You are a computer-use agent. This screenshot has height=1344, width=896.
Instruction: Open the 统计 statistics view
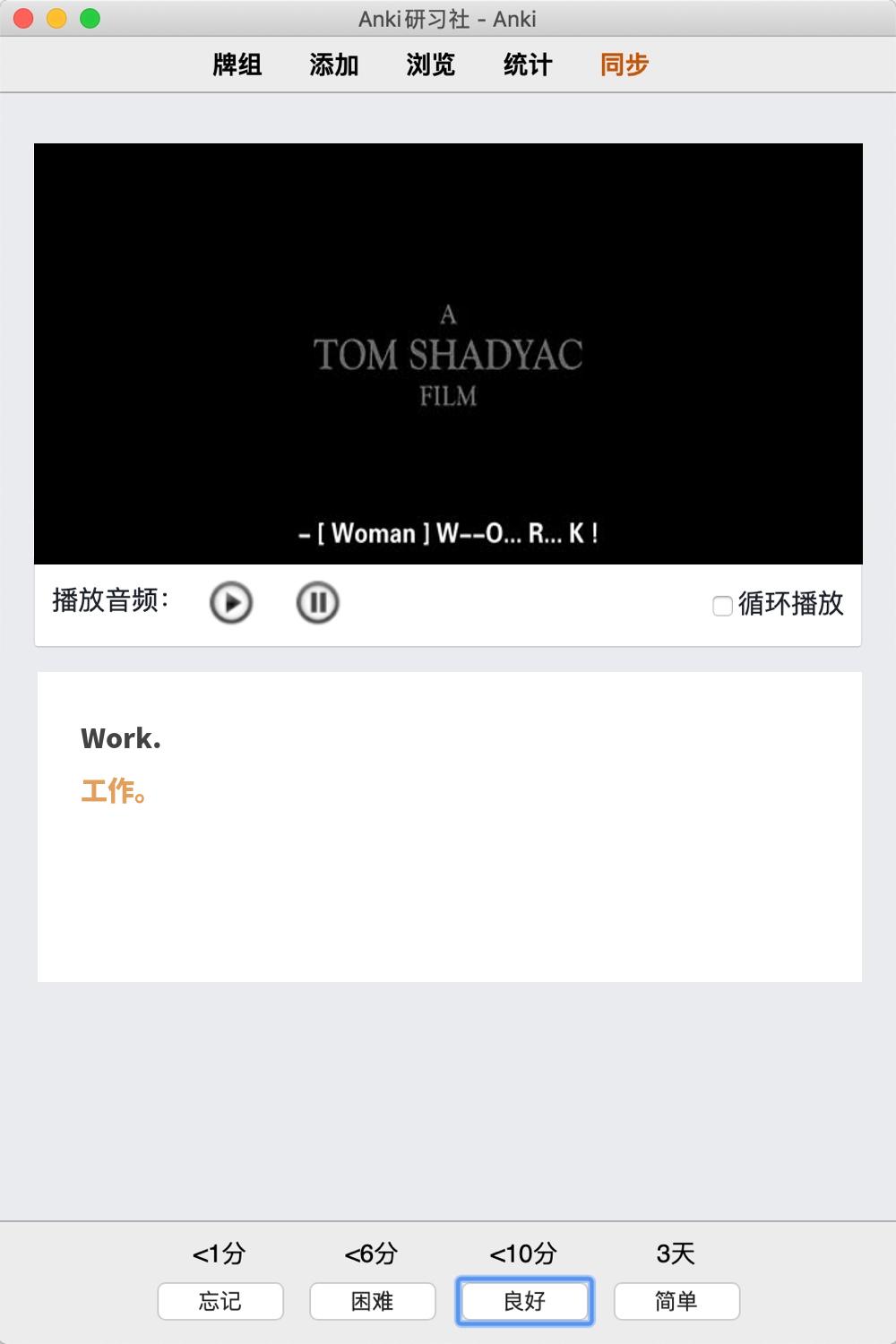[528, 65]
